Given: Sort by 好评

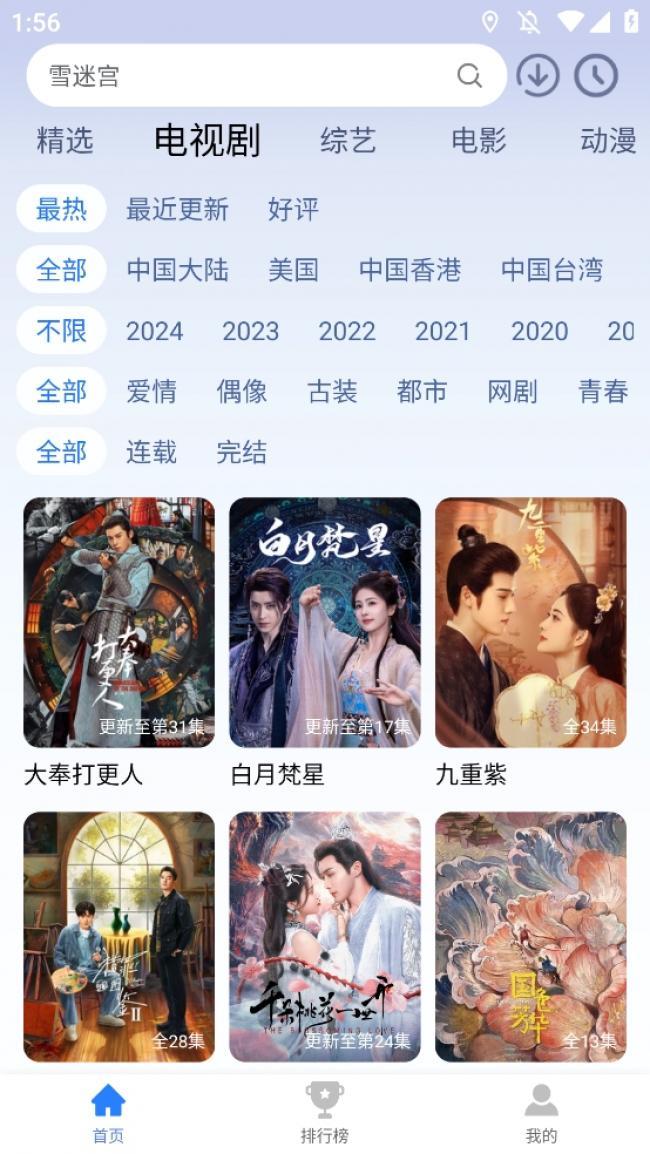Looking at the screenshot, I should [293, 209].
